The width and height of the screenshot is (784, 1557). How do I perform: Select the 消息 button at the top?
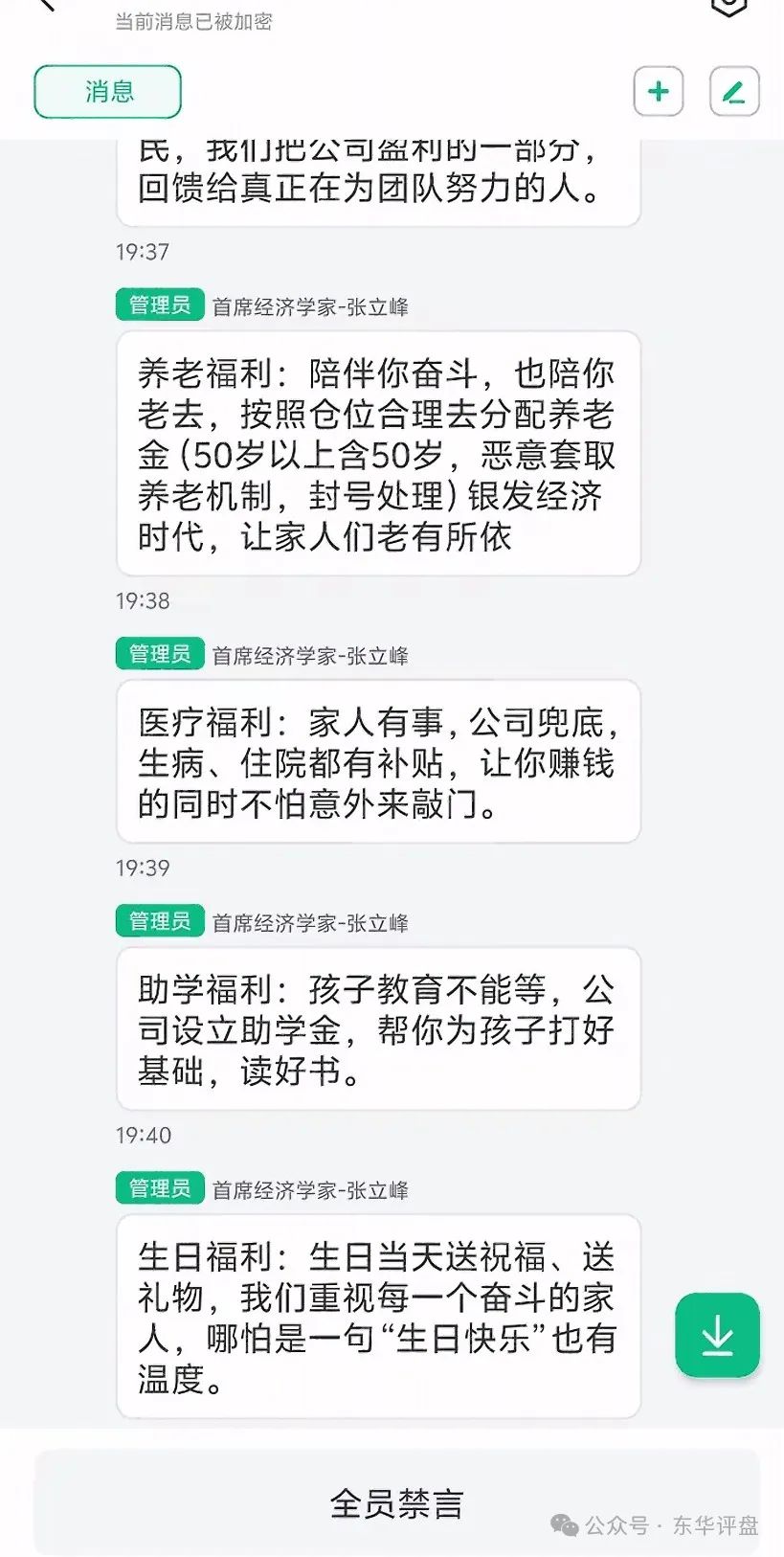pos(107,91)
